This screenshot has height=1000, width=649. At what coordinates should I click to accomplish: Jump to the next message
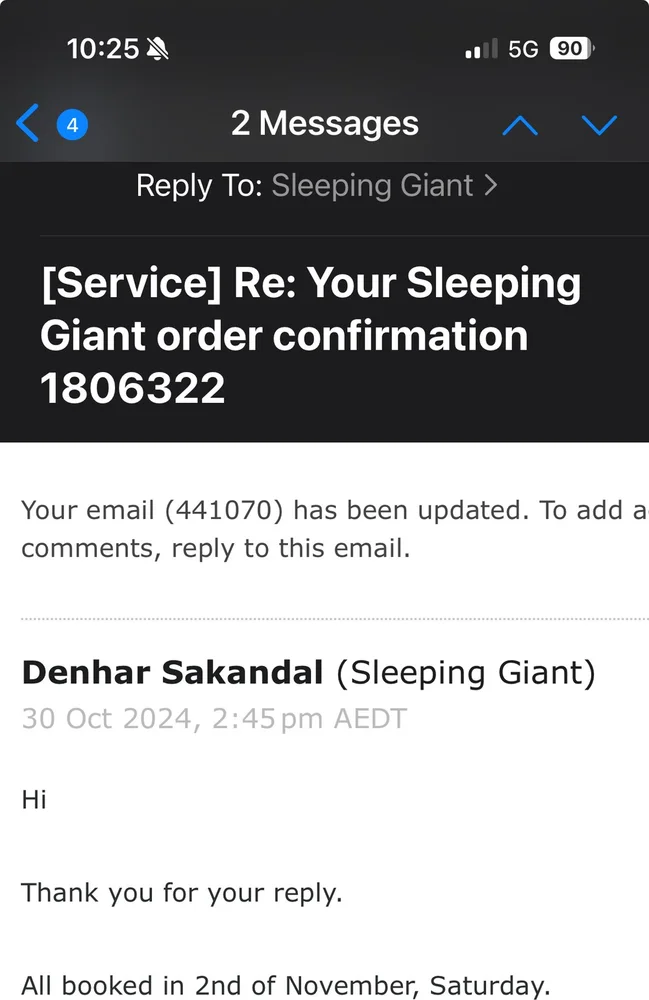point(599,125)
